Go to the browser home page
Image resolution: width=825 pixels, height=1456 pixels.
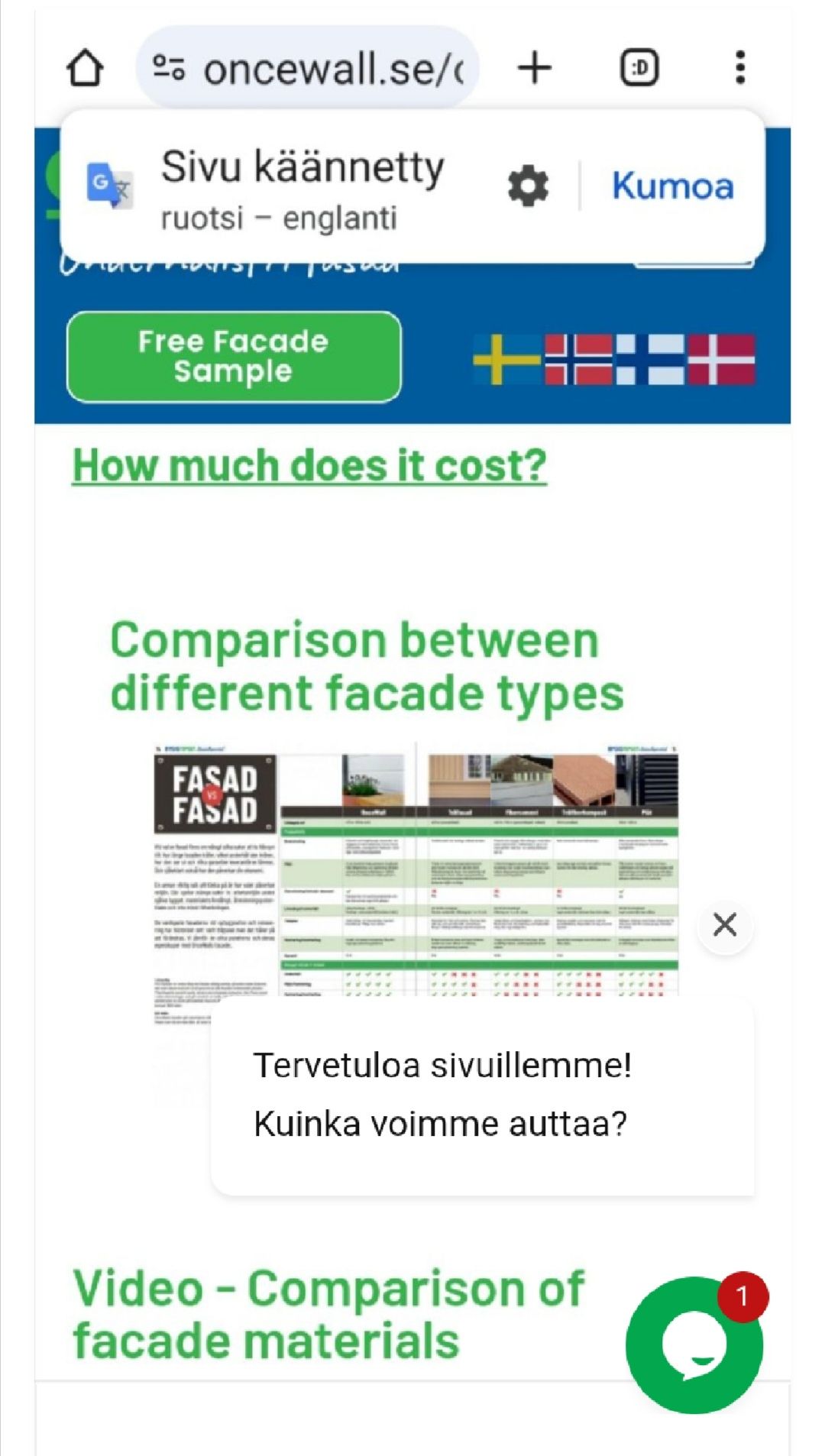pyautogui.click(x=85, y=68)
